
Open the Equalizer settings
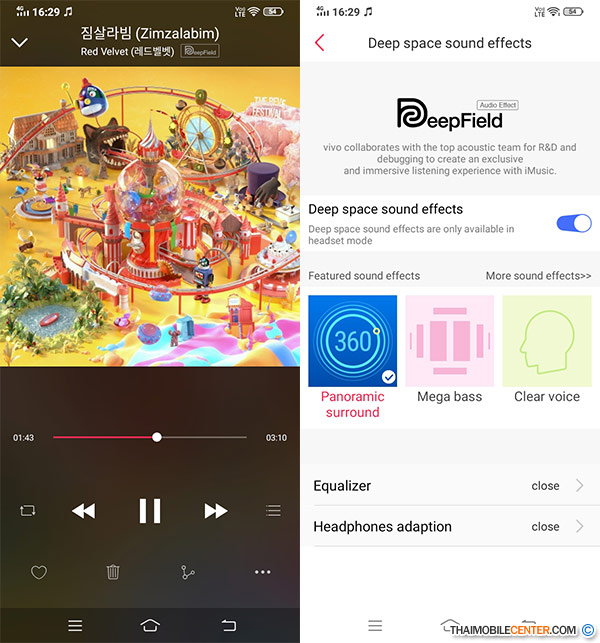tap(450, 486)
